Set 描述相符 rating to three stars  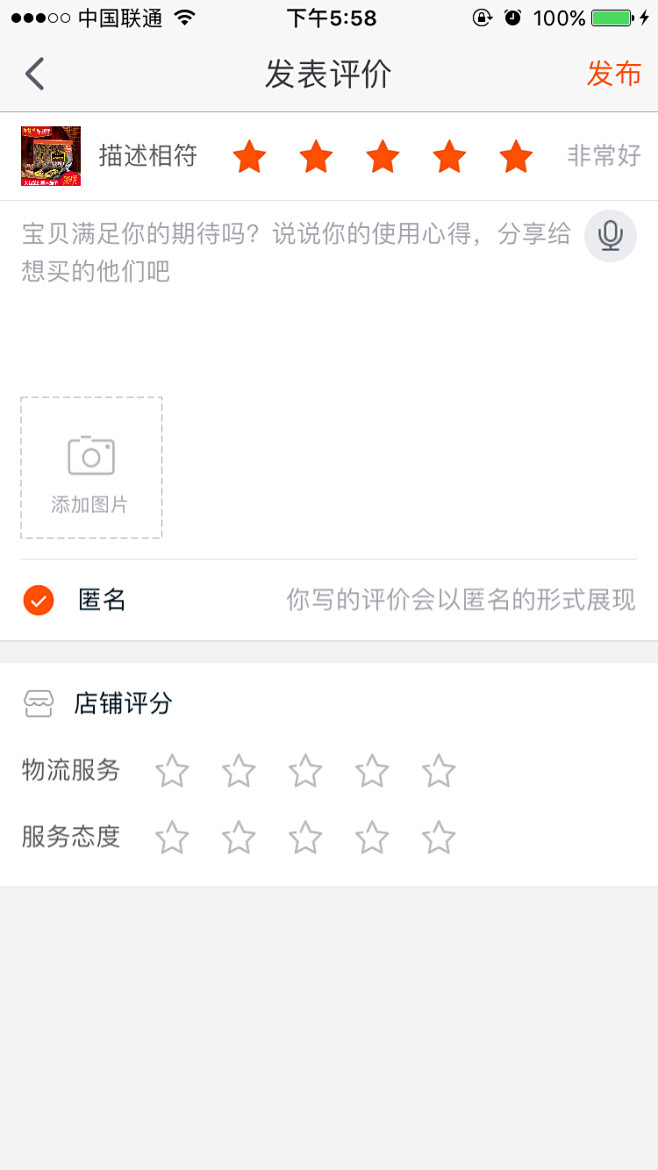(x=382, y=157)
